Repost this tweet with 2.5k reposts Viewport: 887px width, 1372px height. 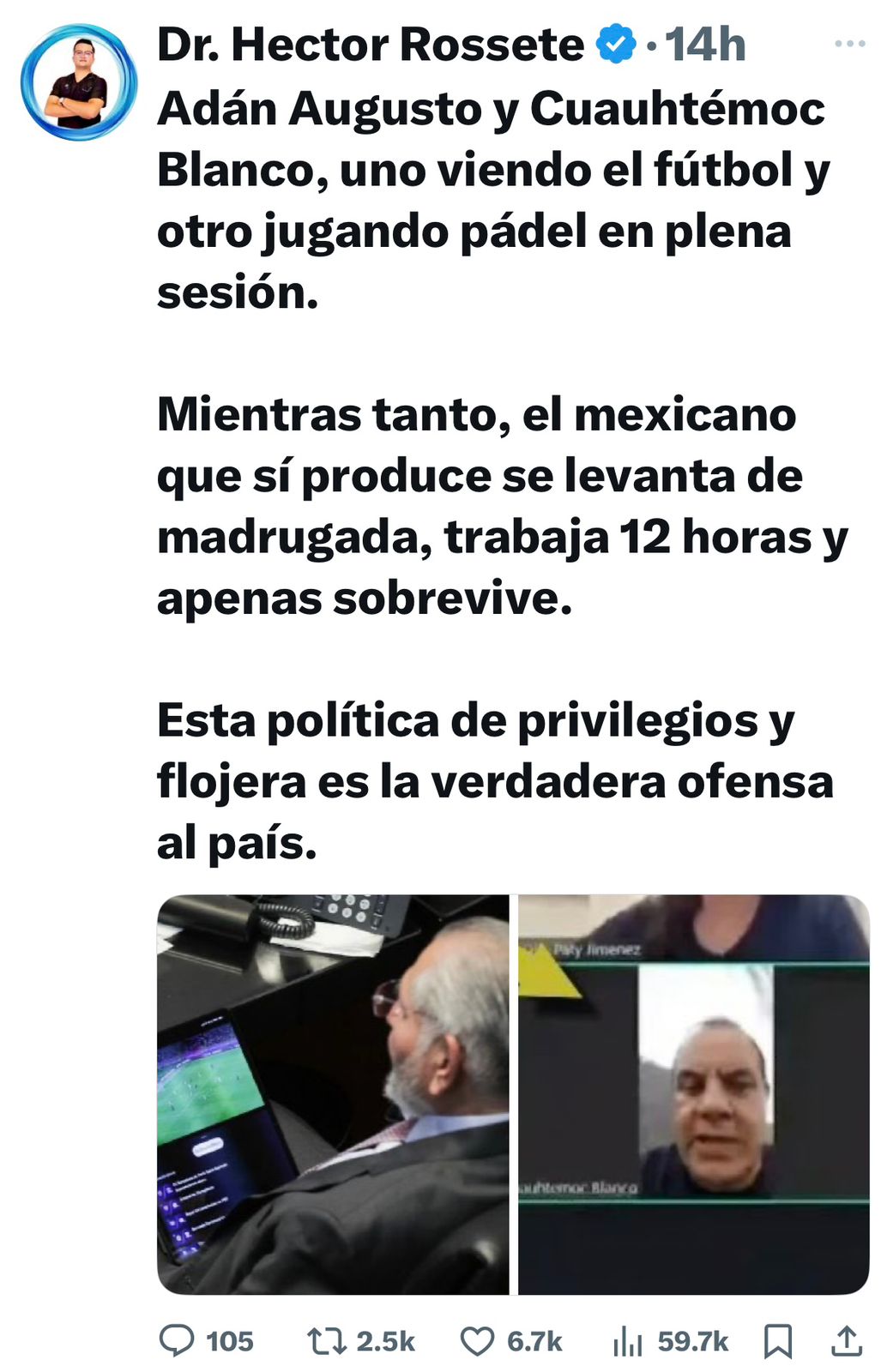[327, 1340]
